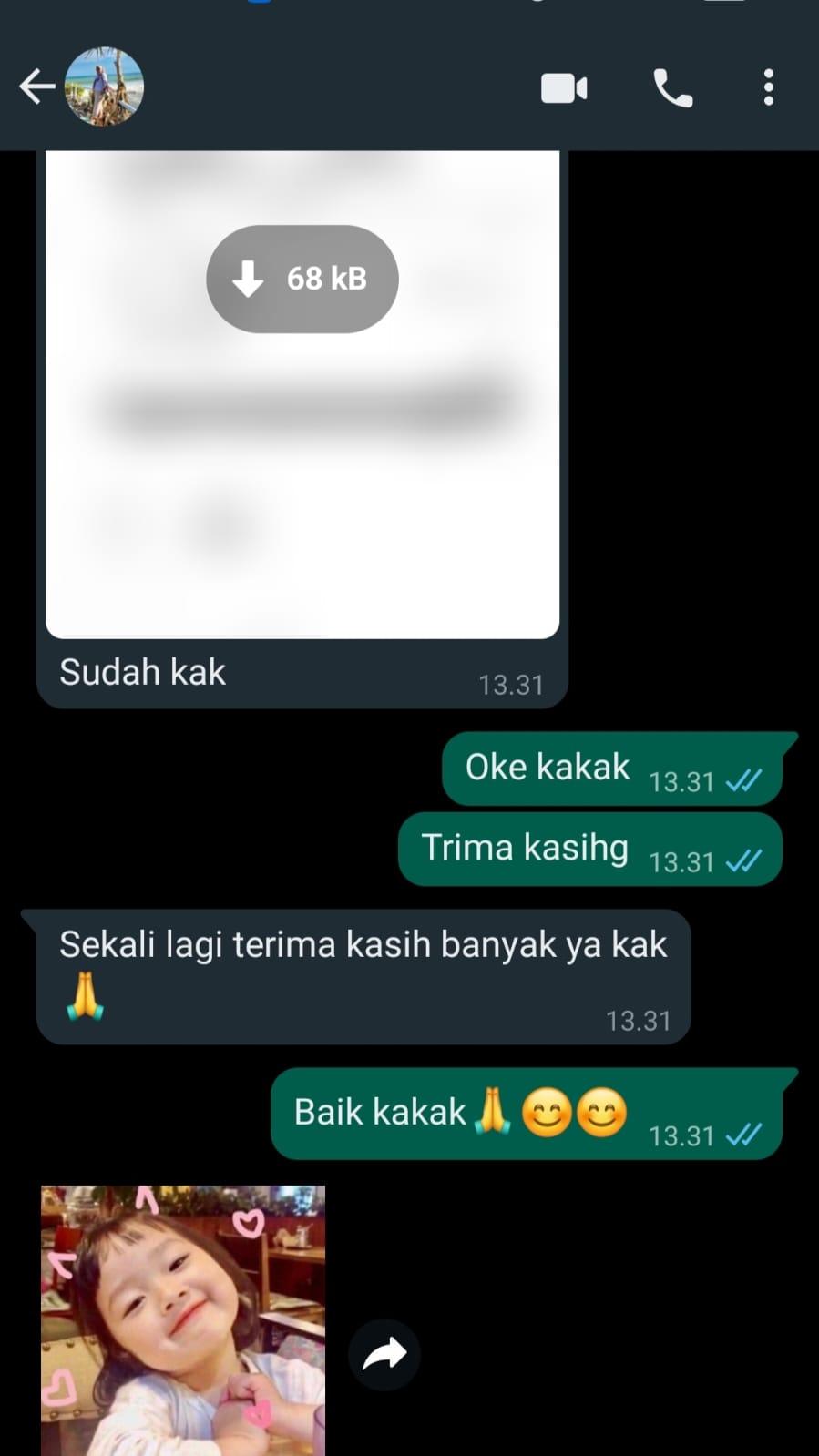Open the overflow menu
819x1456 pixels.
click(769, 88)
